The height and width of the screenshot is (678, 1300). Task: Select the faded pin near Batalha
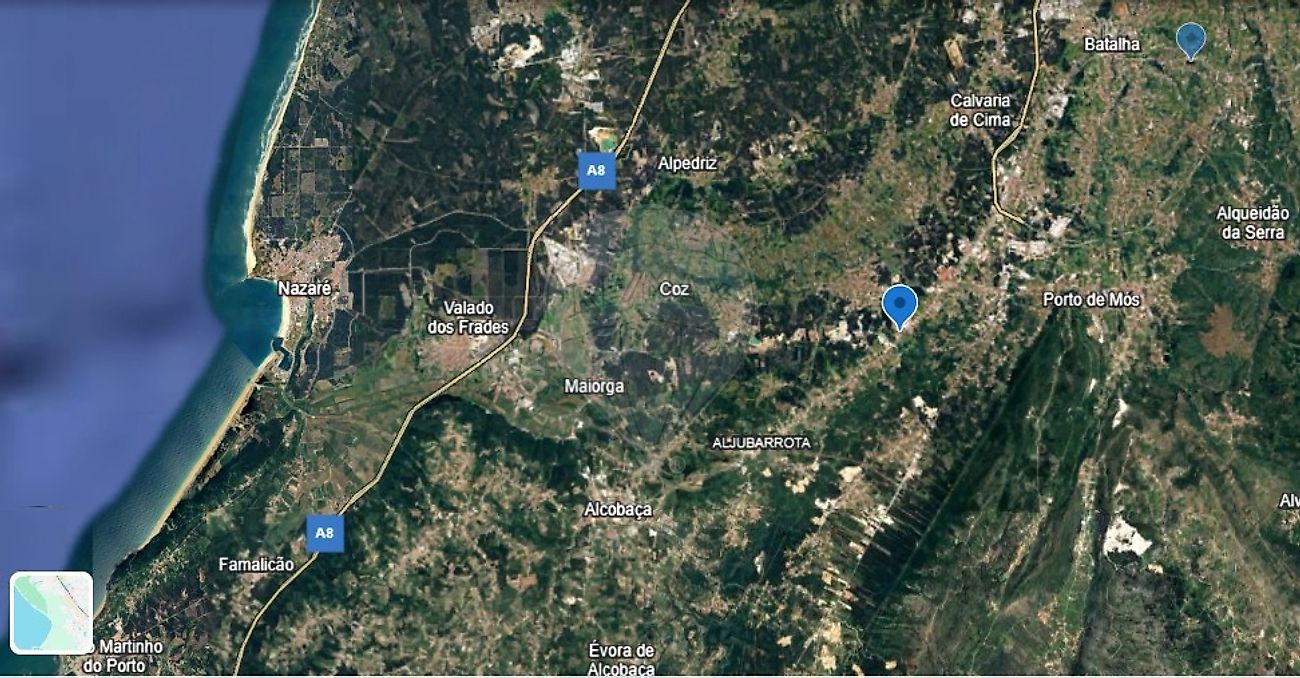pos(1190,40)
